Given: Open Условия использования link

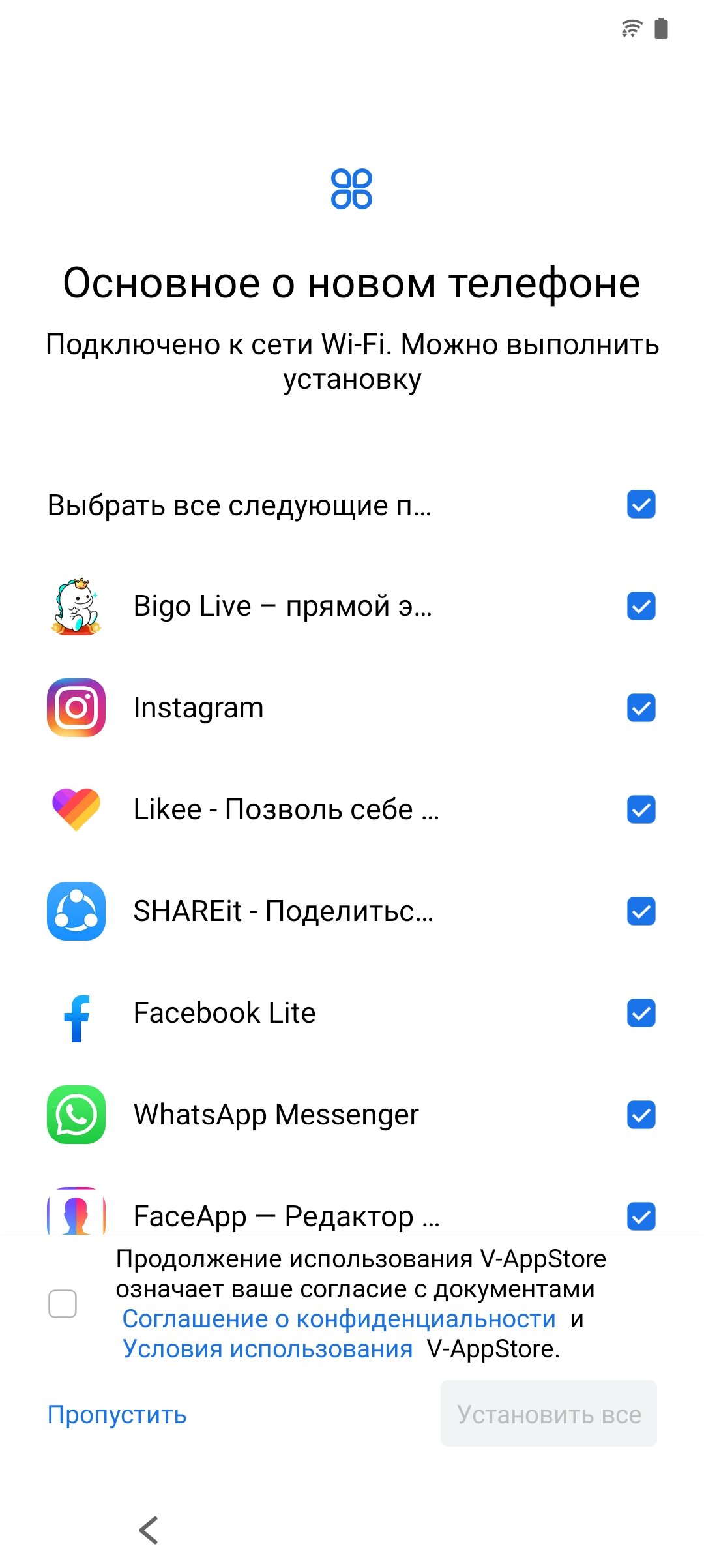Looking at the screenshot, I should (x=268, y=1349).
